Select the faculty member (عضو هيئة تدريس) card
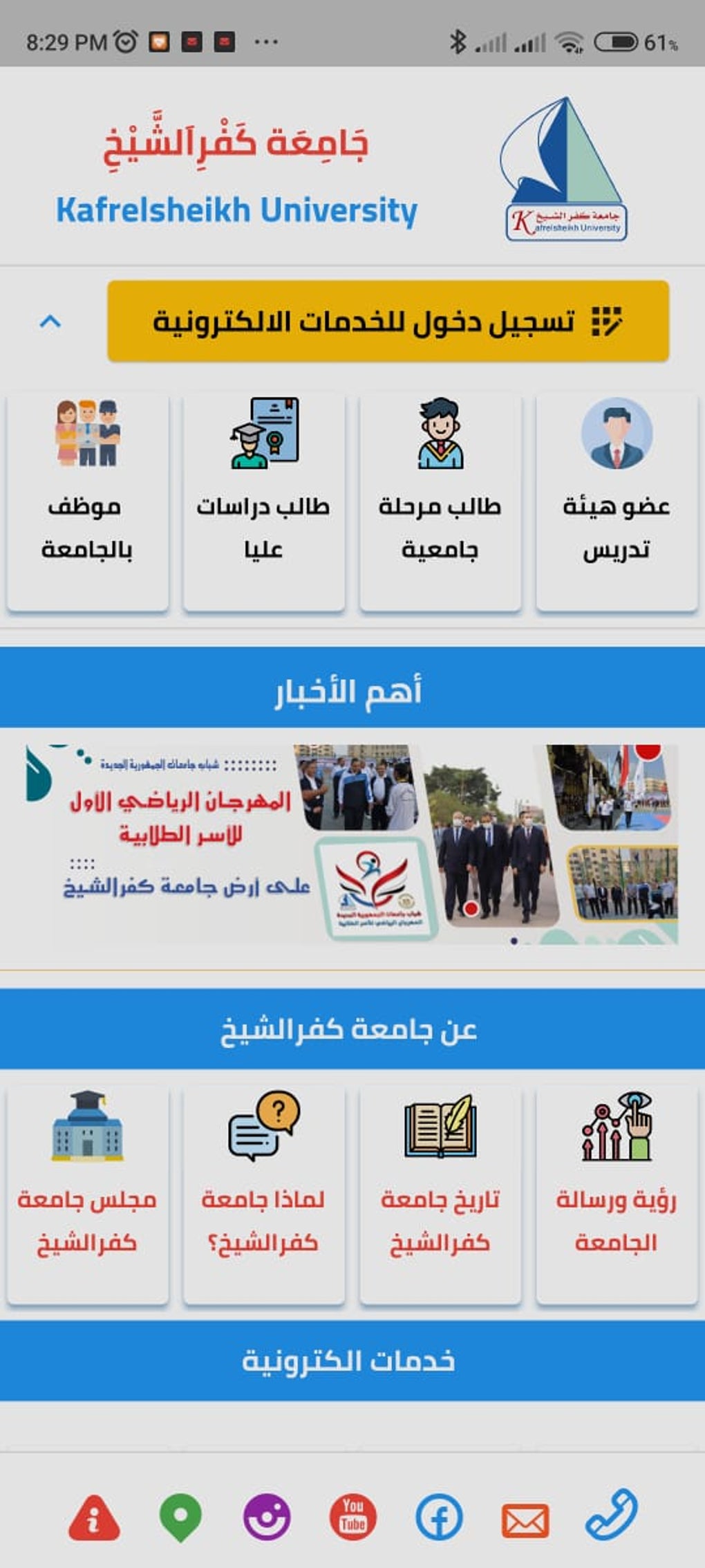This screenshot has width=705, height=1568. tap(616, 501)
